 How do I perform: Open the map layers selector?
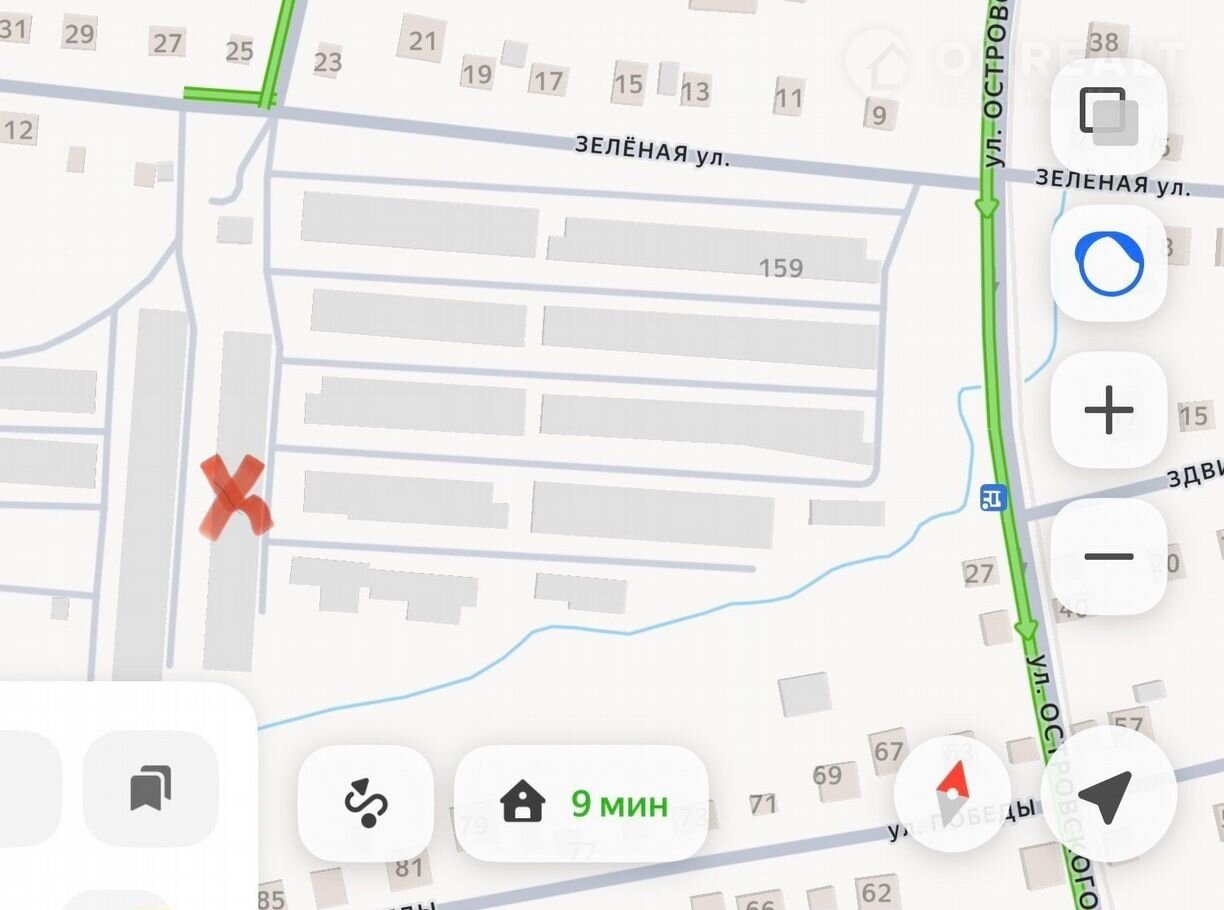1108,116
